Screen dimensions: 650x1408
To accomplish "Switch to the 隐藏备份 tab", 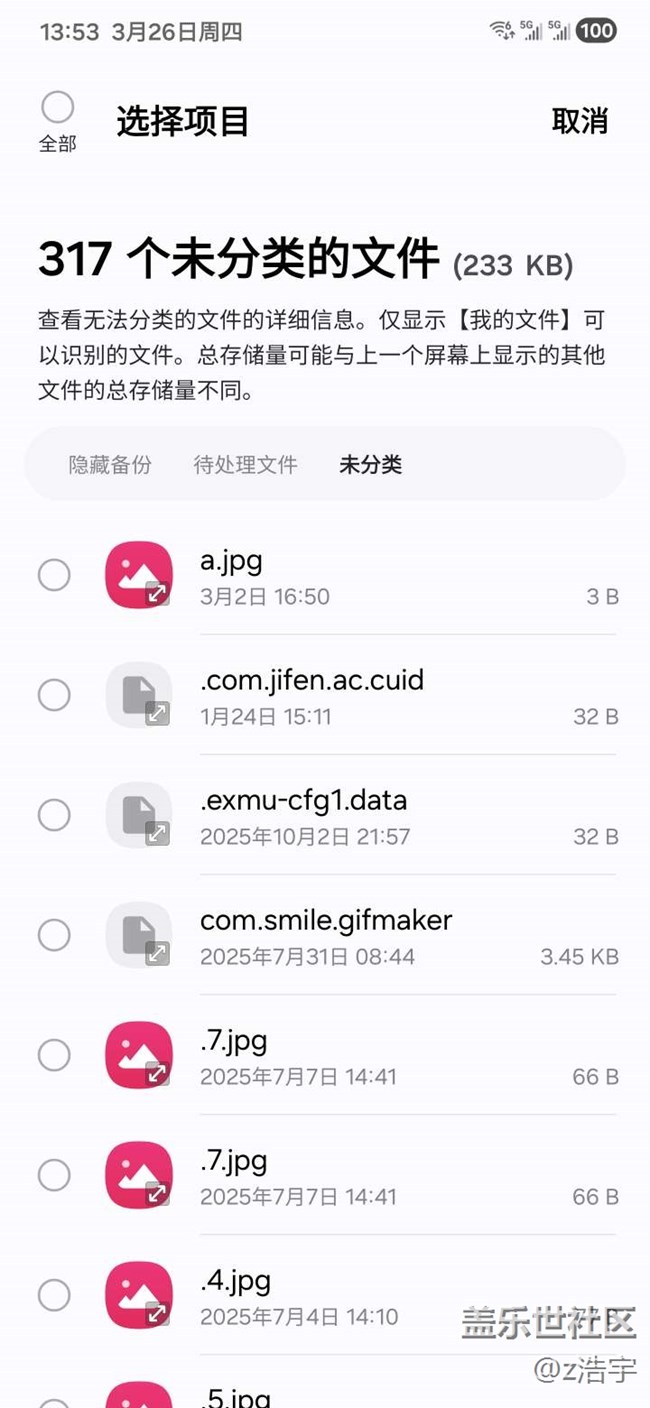I will tap(110, 465).
